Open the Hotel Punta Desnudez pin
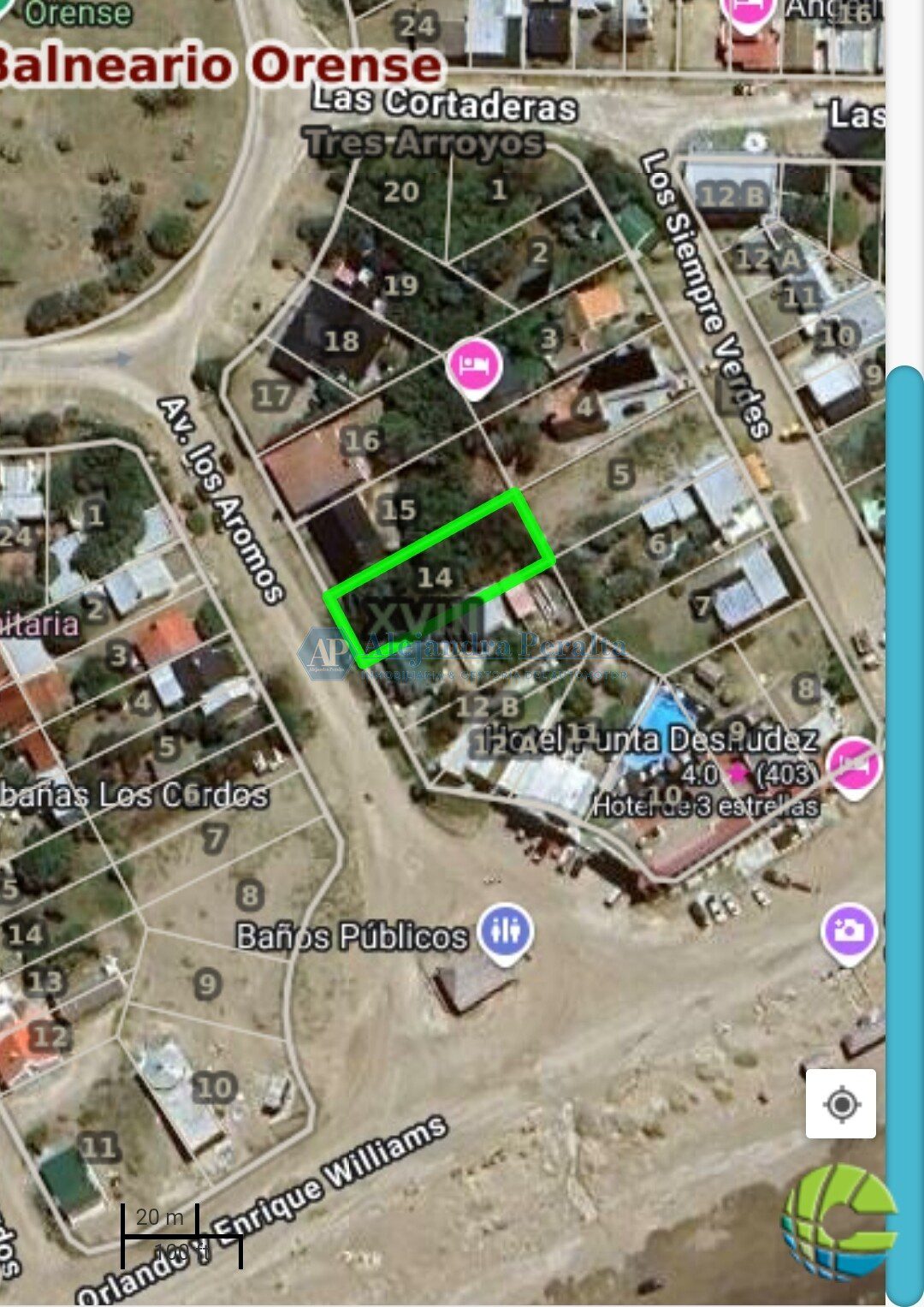 coord(856,763)
